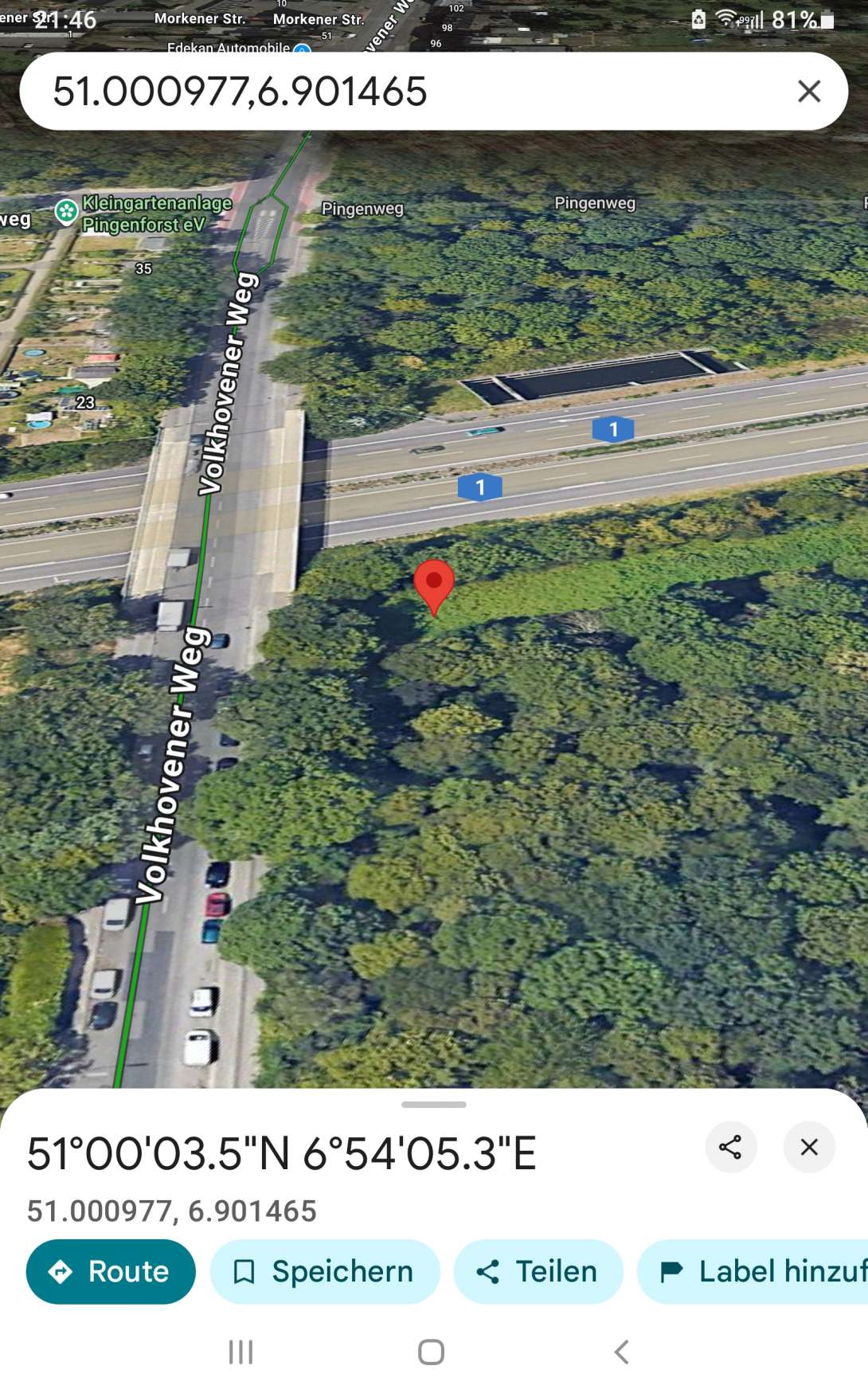Image resolution: width=868 pixels, height=1389 pixels.
Task: Clear the coordinates in the search bar
Action: (809, 92)
